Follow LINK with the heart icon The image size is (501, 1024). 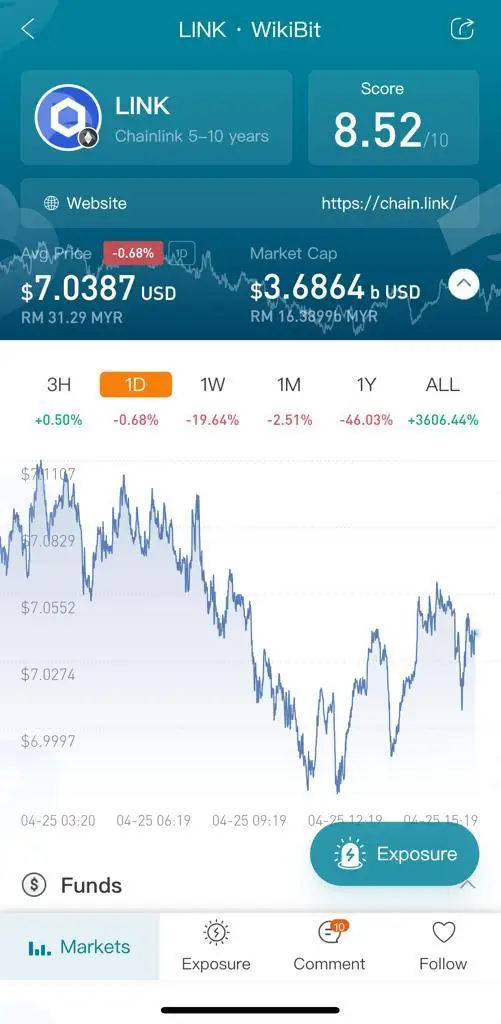point(444,946)
